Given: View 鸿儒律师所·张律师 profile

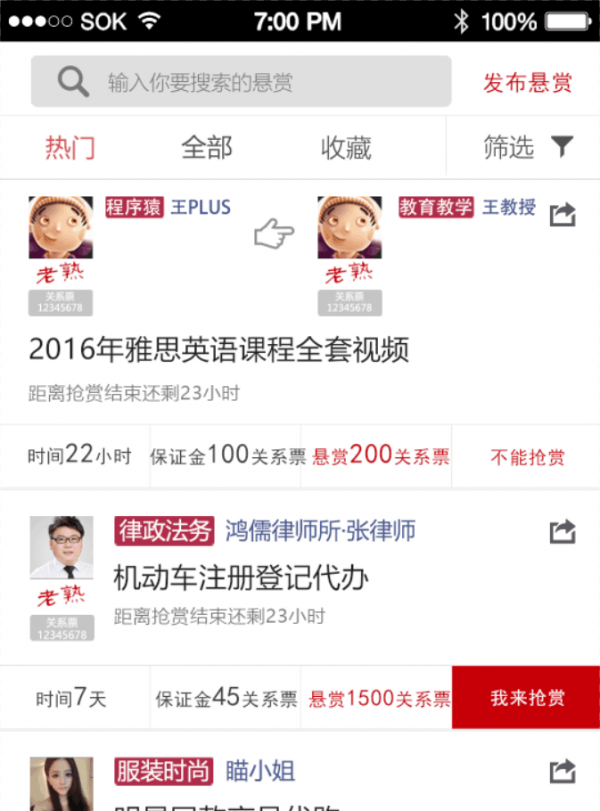Looking at the screenshot, I should tap(320, 530).
